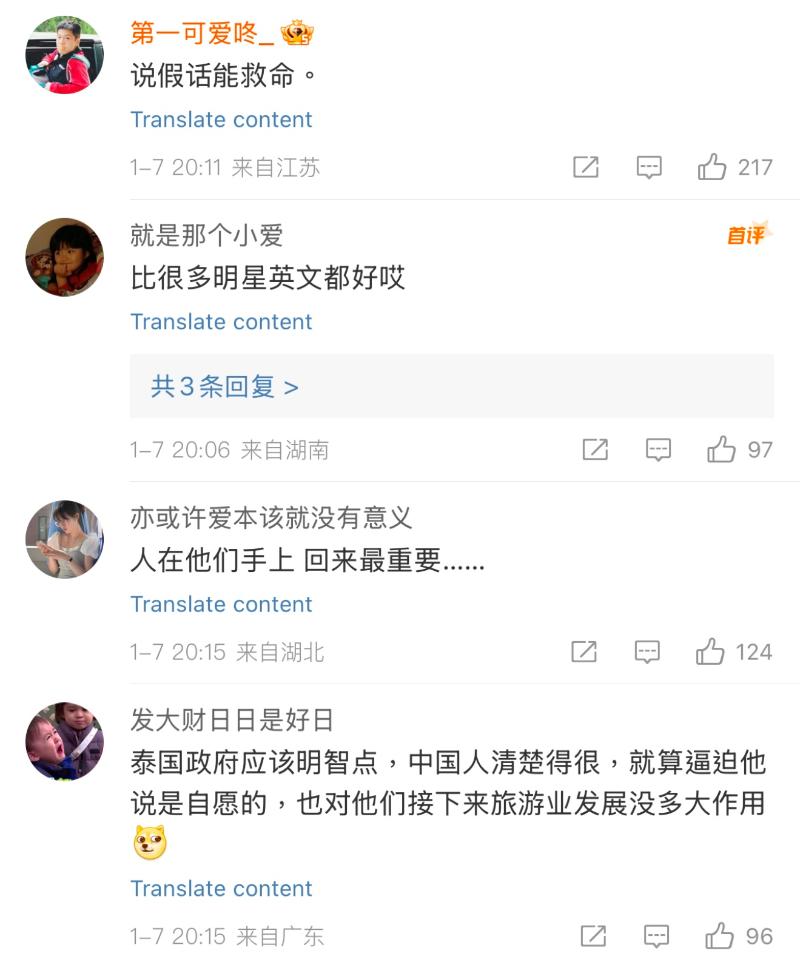Repost the comment posted from 广东
Image resolution: width=800 pixels, height=962 pixels.
coord(594,936)
